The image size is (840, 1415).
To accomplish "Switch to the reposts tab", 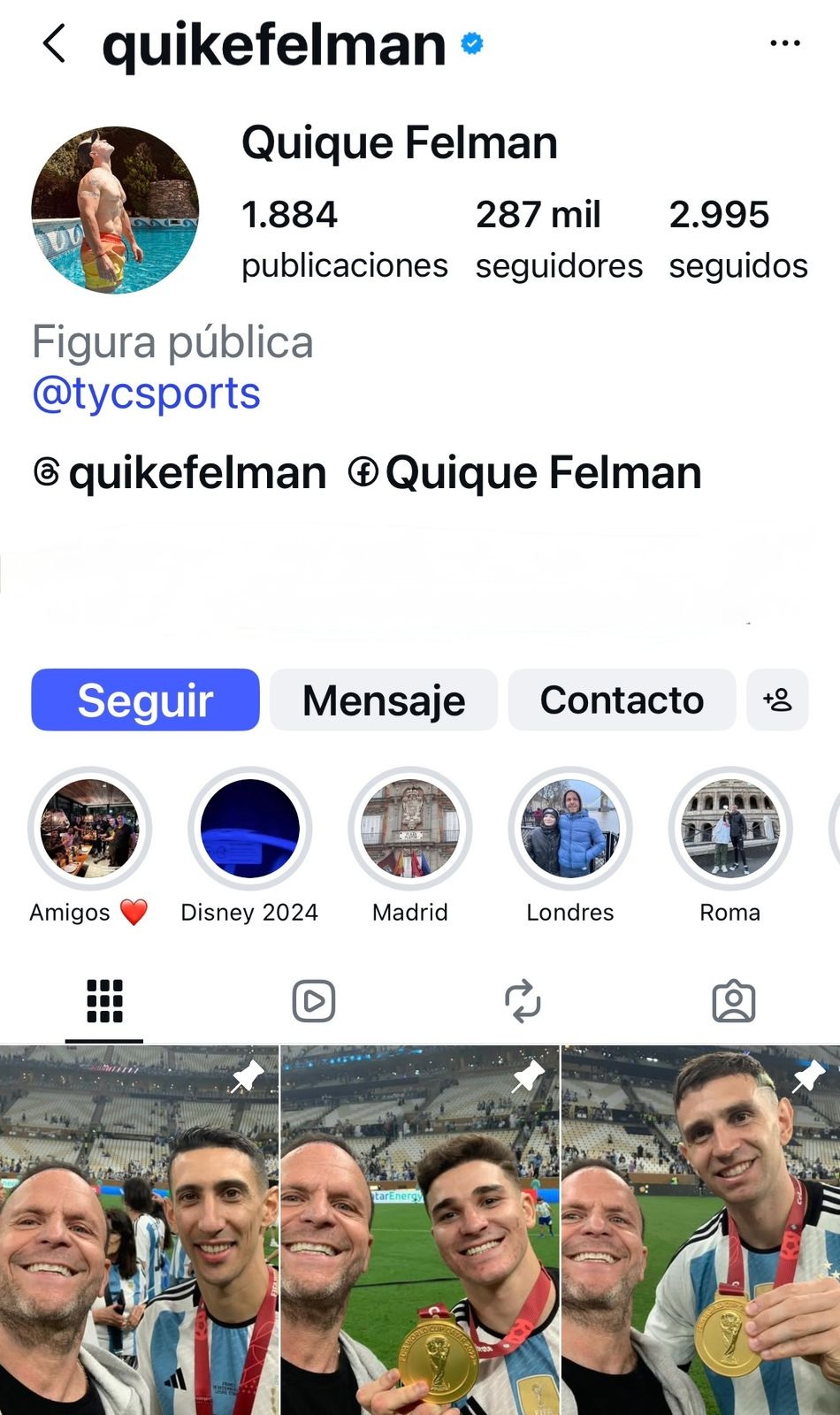I will tap(523, 1001).
